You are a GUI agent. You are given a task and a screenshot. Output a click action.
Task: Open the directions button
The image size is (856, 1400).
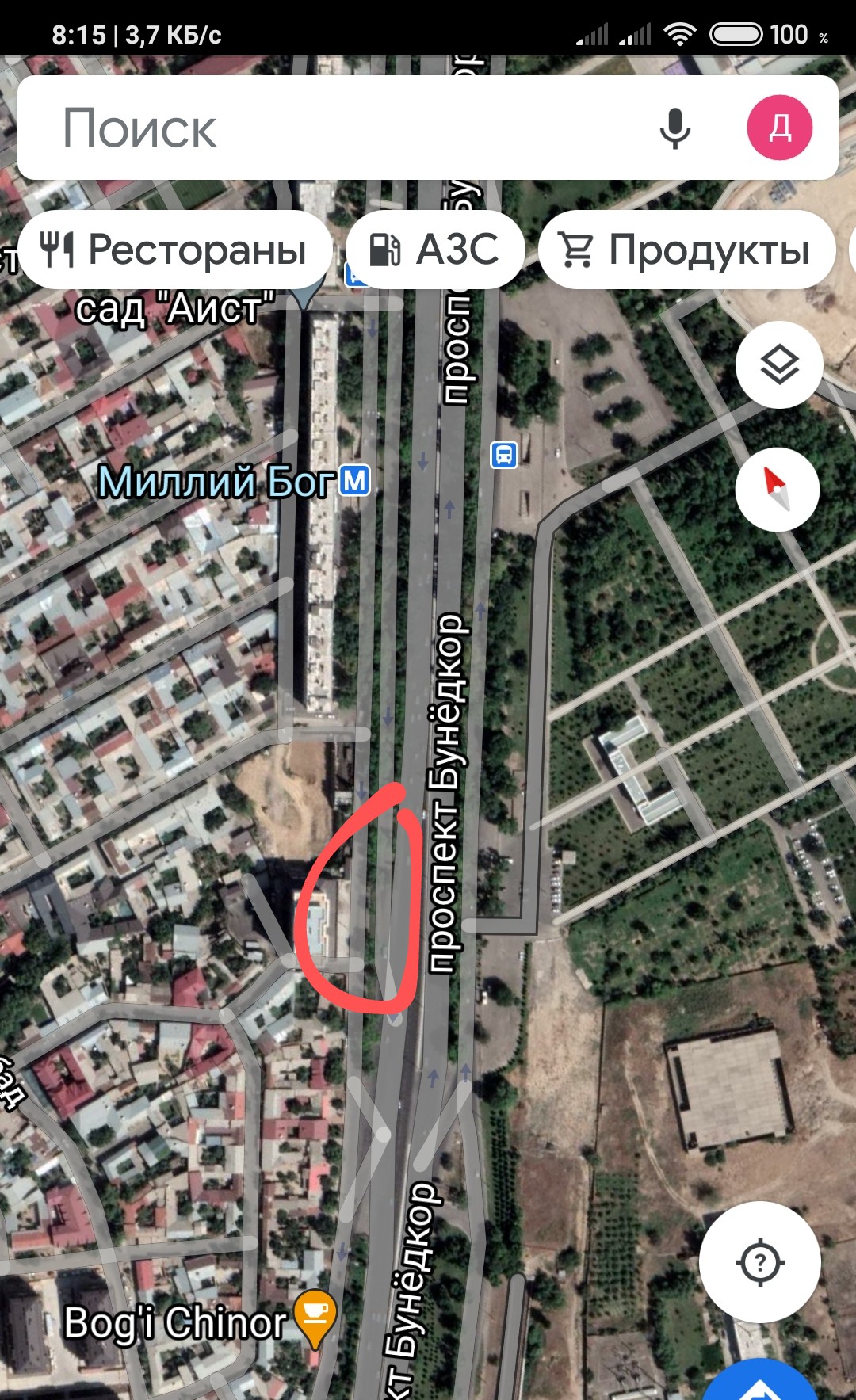(x=761, y=1383)
